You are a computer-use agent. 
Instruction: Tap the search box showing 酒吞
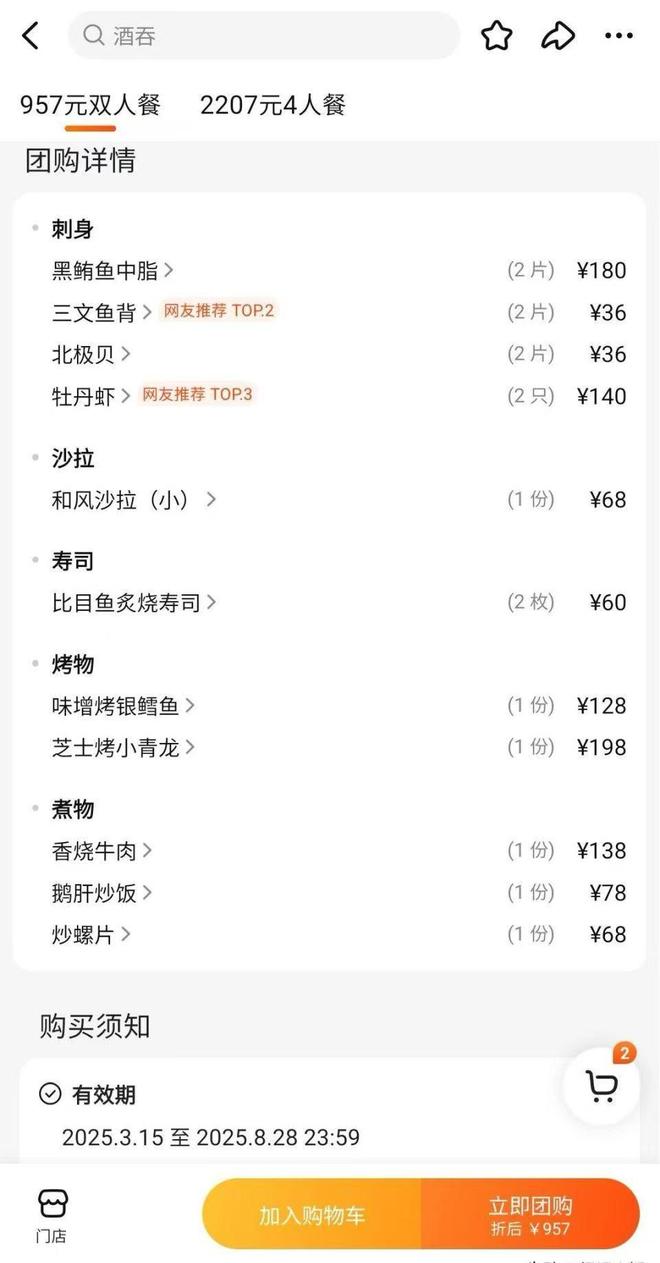(263, 36)
